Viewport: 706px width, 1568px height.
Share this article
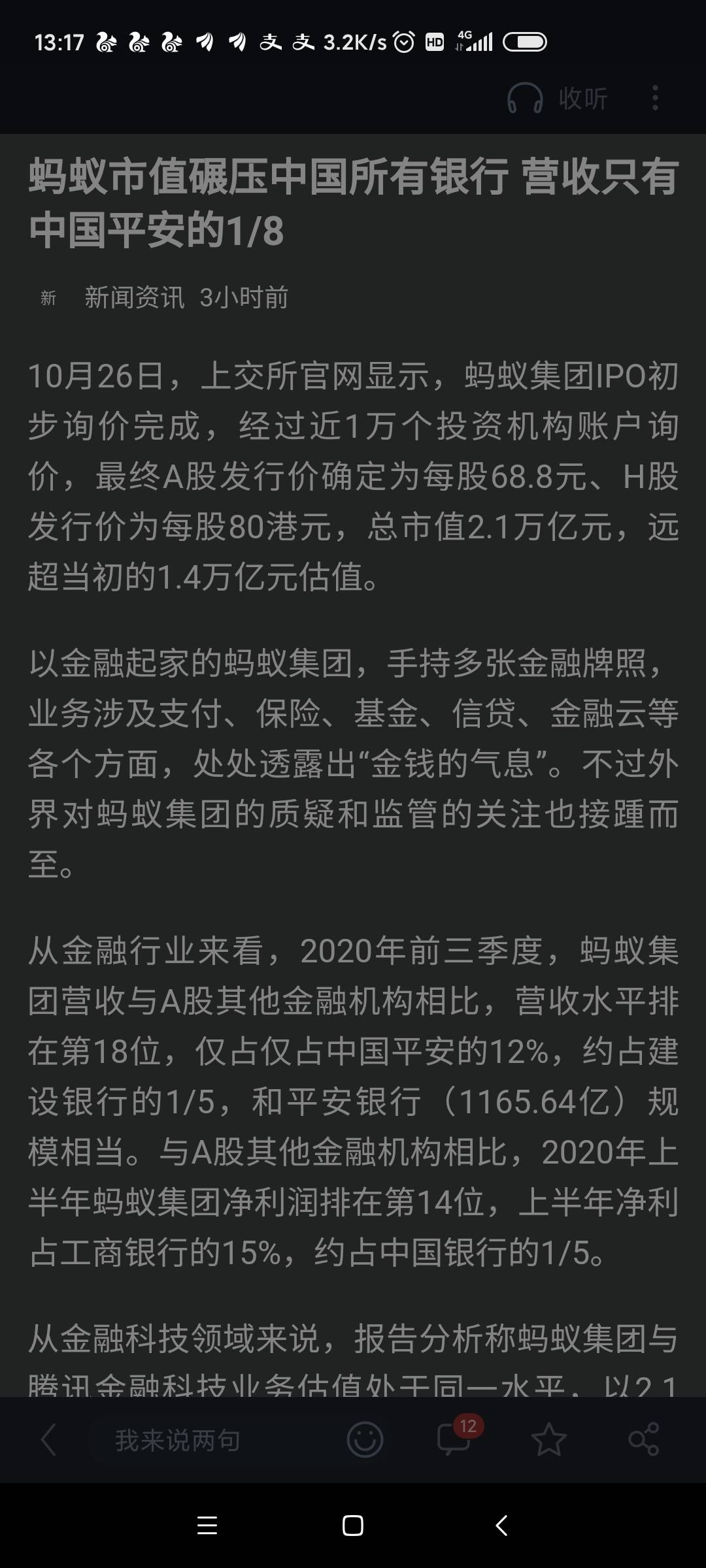(643, 1440)
